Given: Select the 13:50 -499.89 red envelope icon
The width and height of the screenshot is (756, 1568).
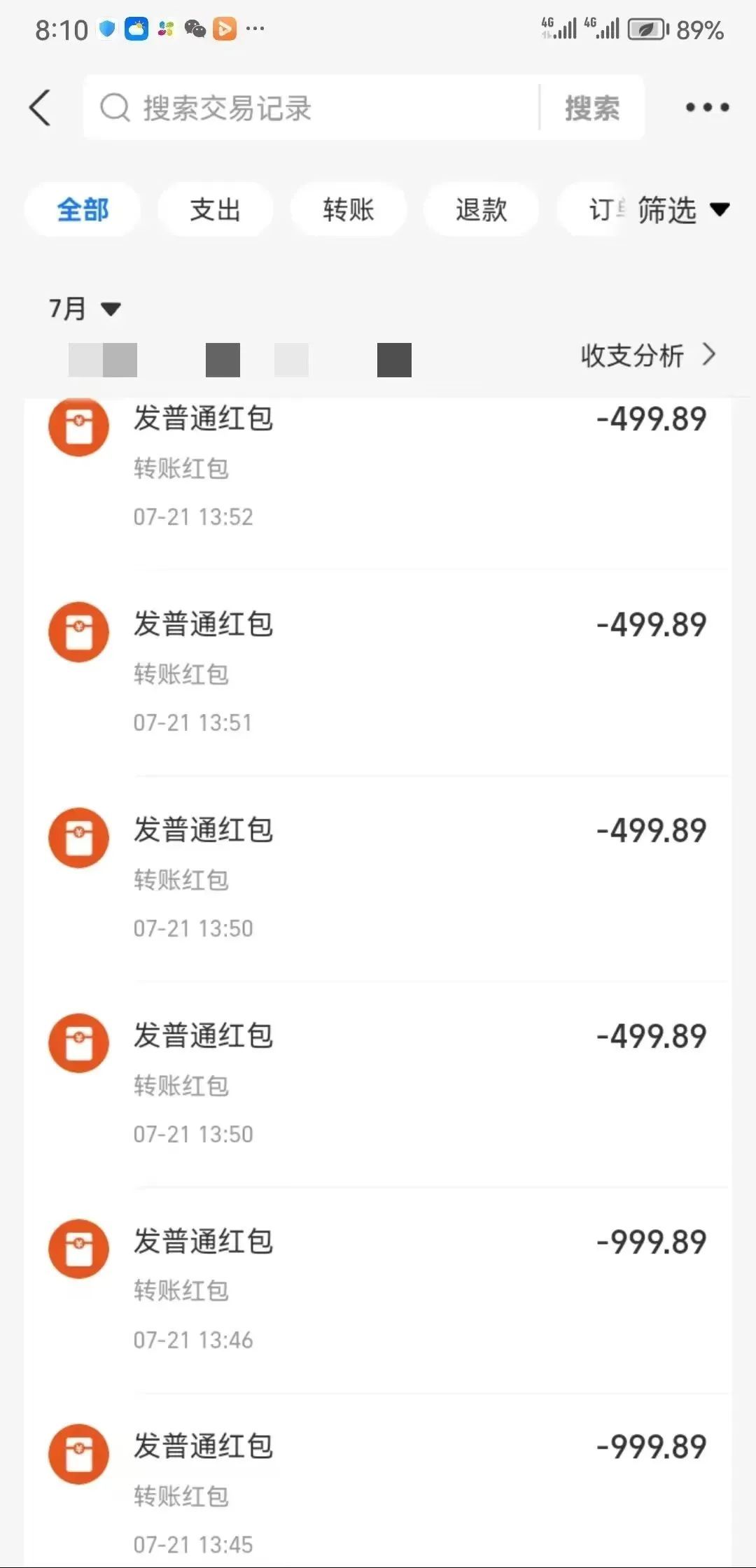Looking at the screenshot, I should [x=78, y=837].
